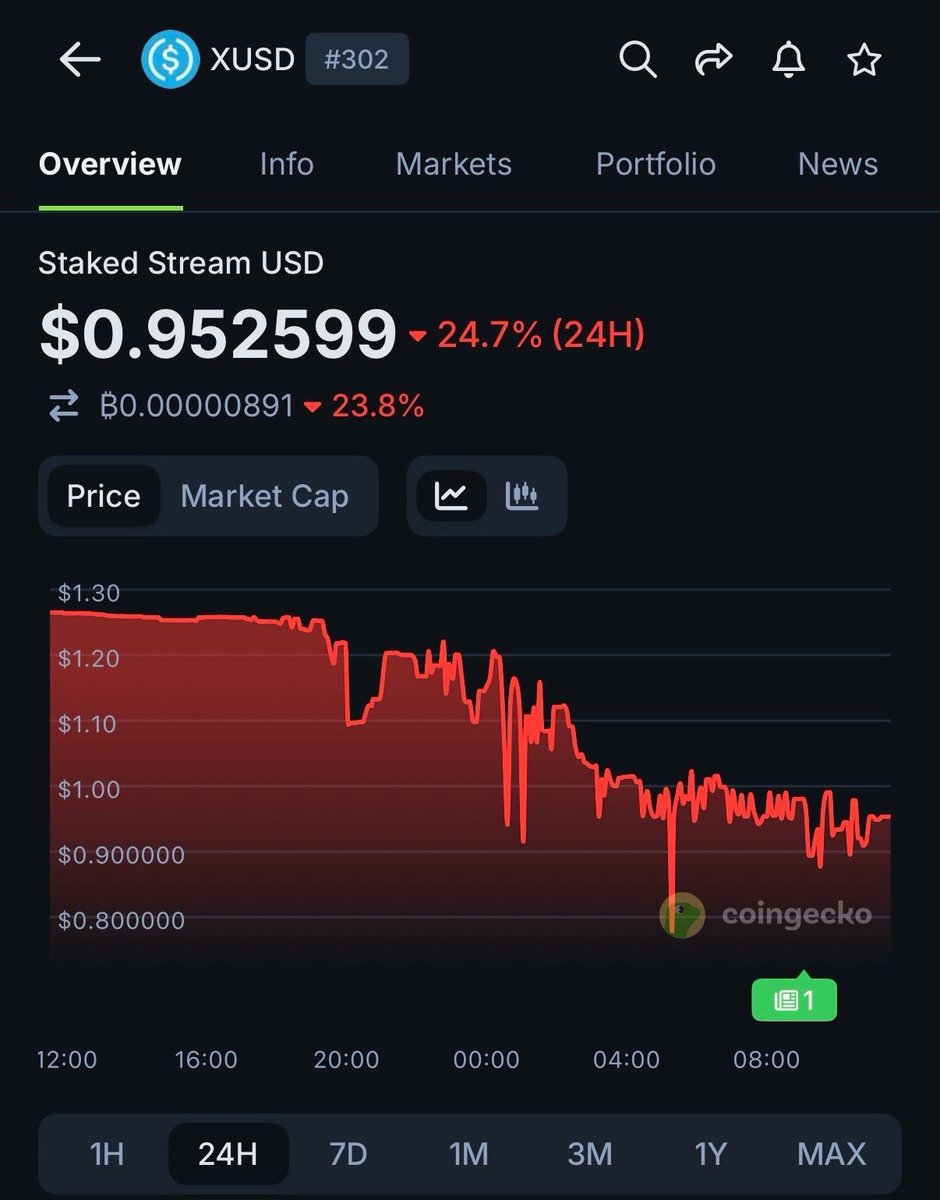The width and height of the screenshot is (940, 1200).
Task: Choose the line chart view
Action: pyautogui.click(x=451, y=496)
